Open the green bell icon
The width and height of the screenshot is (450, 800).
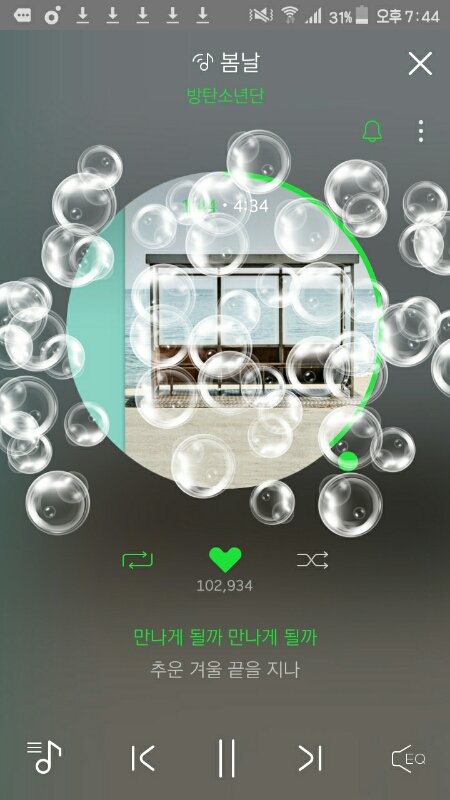(372, 131)
